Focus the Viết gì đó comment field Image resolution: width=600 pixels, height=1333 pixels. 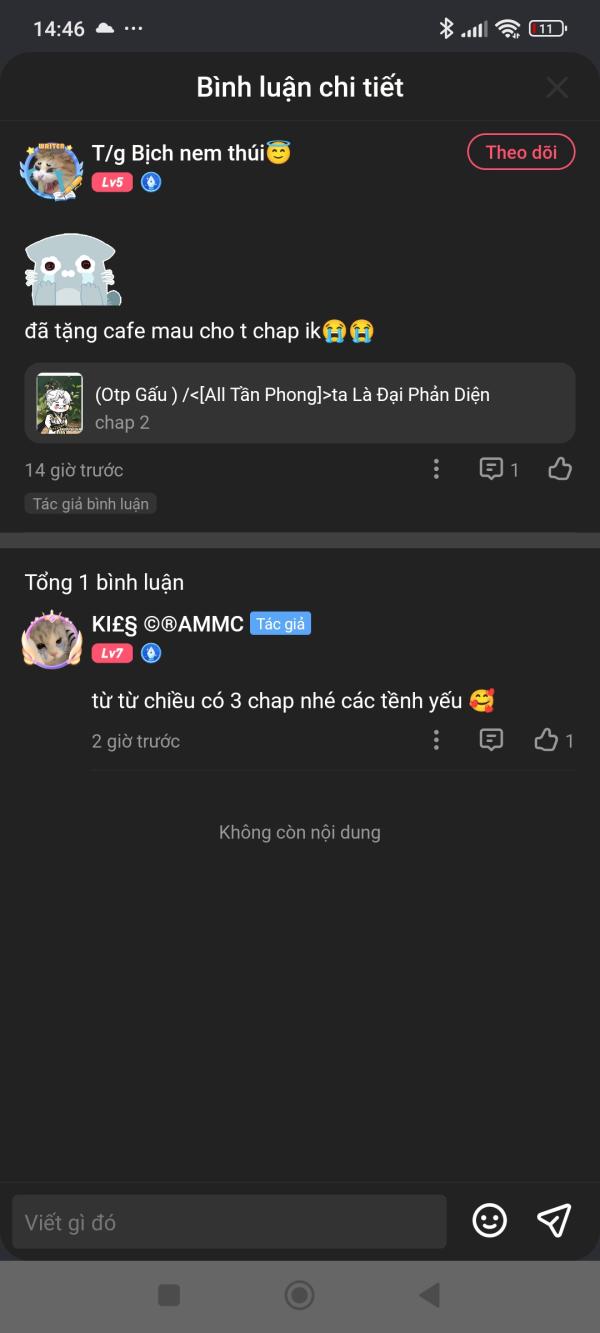[x=229, y=1221]
